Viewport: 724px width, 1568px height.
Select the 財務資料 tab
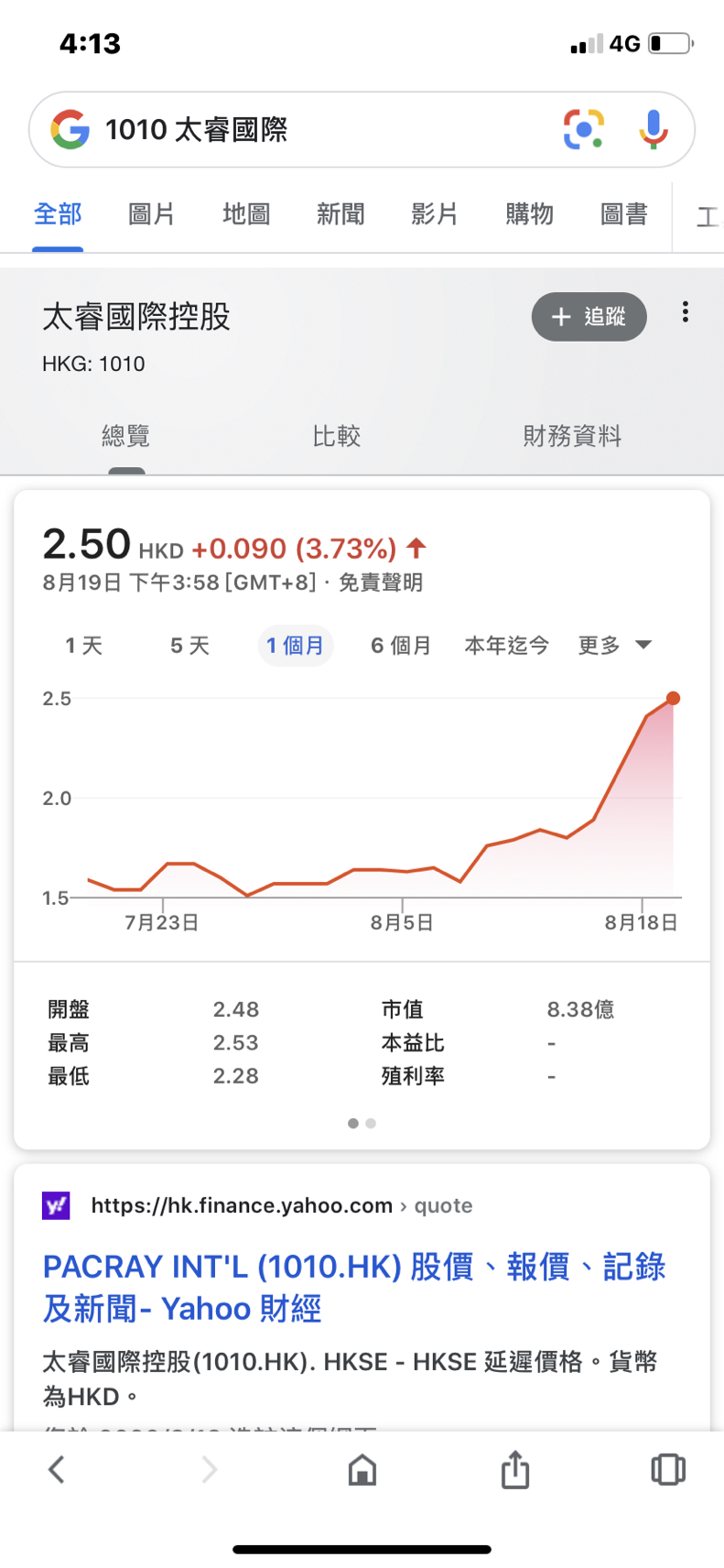point(572,436)
